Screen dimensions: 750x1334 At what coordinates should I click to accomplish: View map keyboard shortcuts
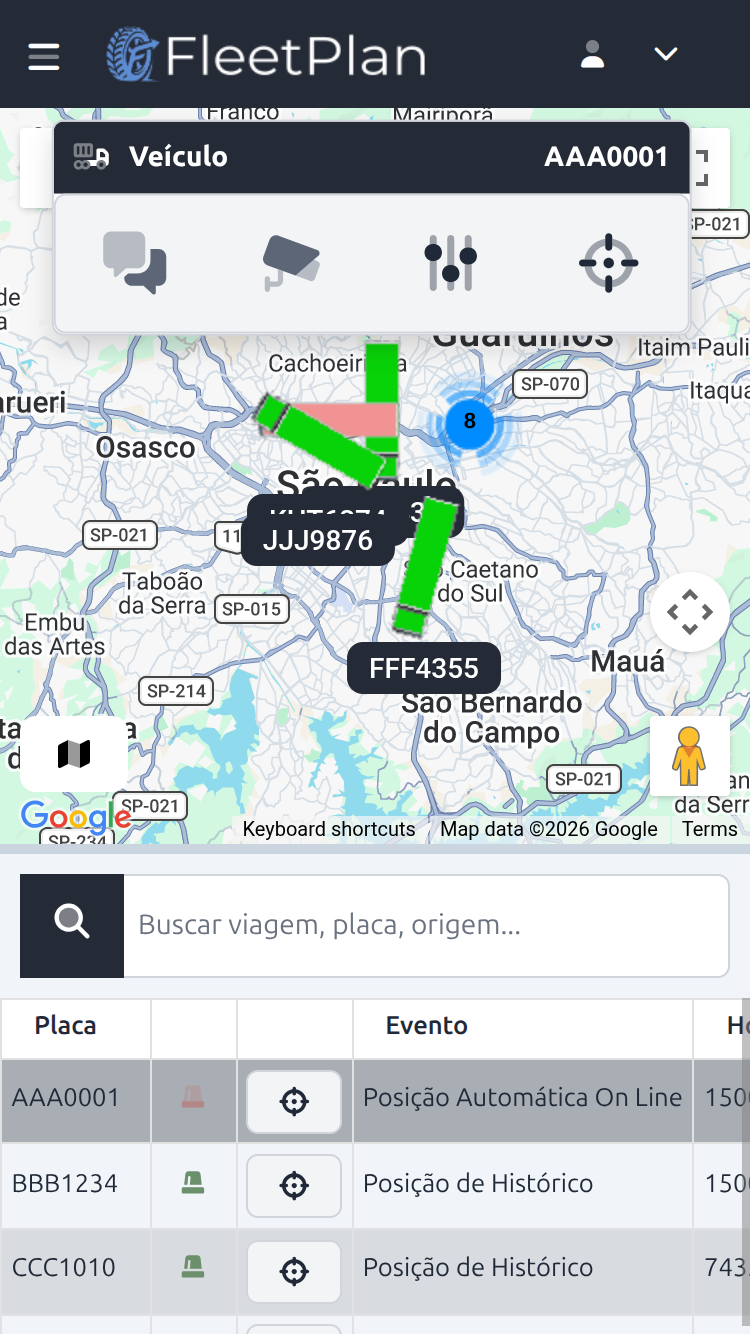click(x=328, y=829)
